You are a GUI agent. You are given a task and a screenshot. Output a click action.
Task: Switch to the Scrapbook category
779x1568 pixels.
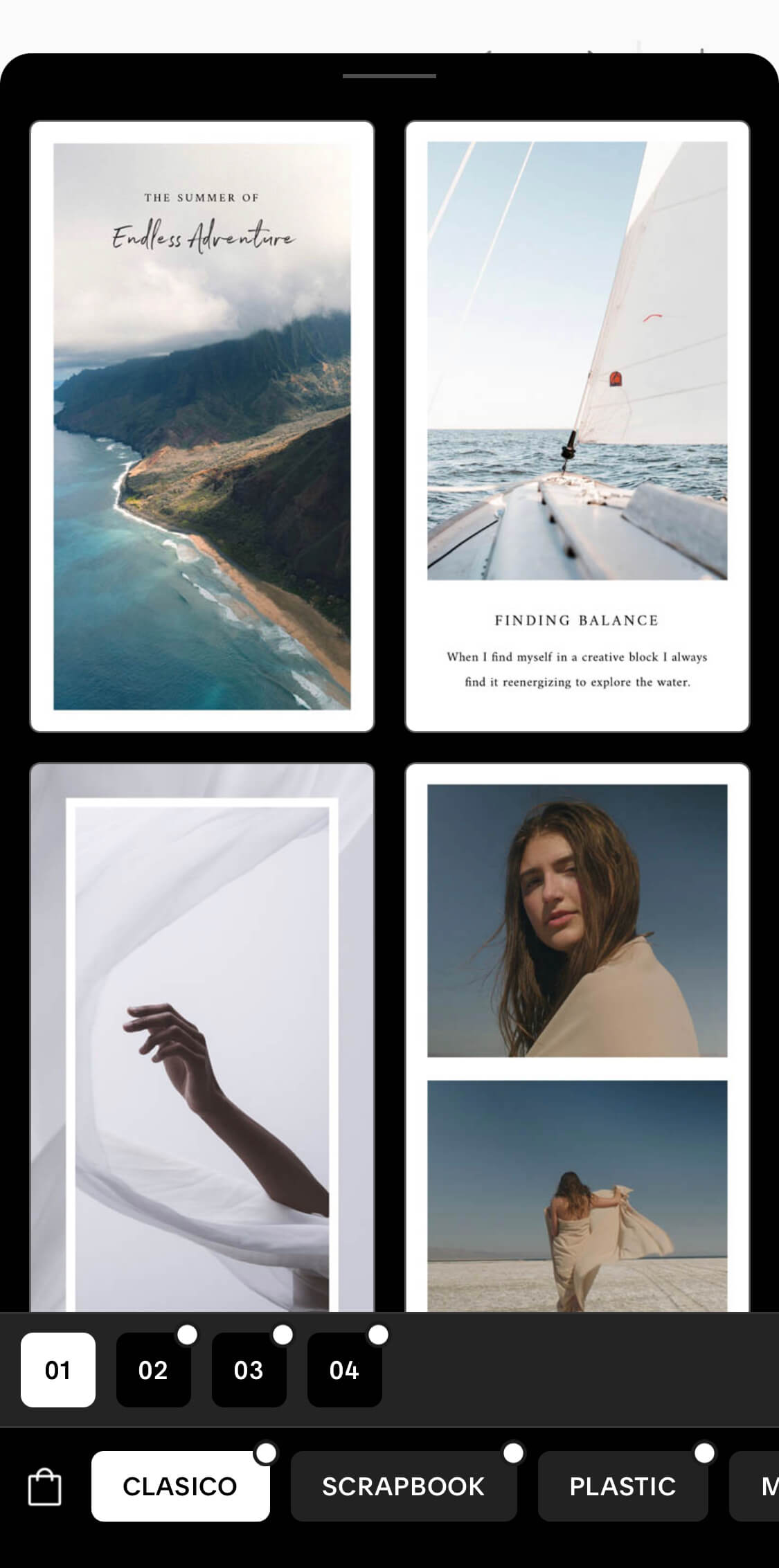click(403, 1486)
